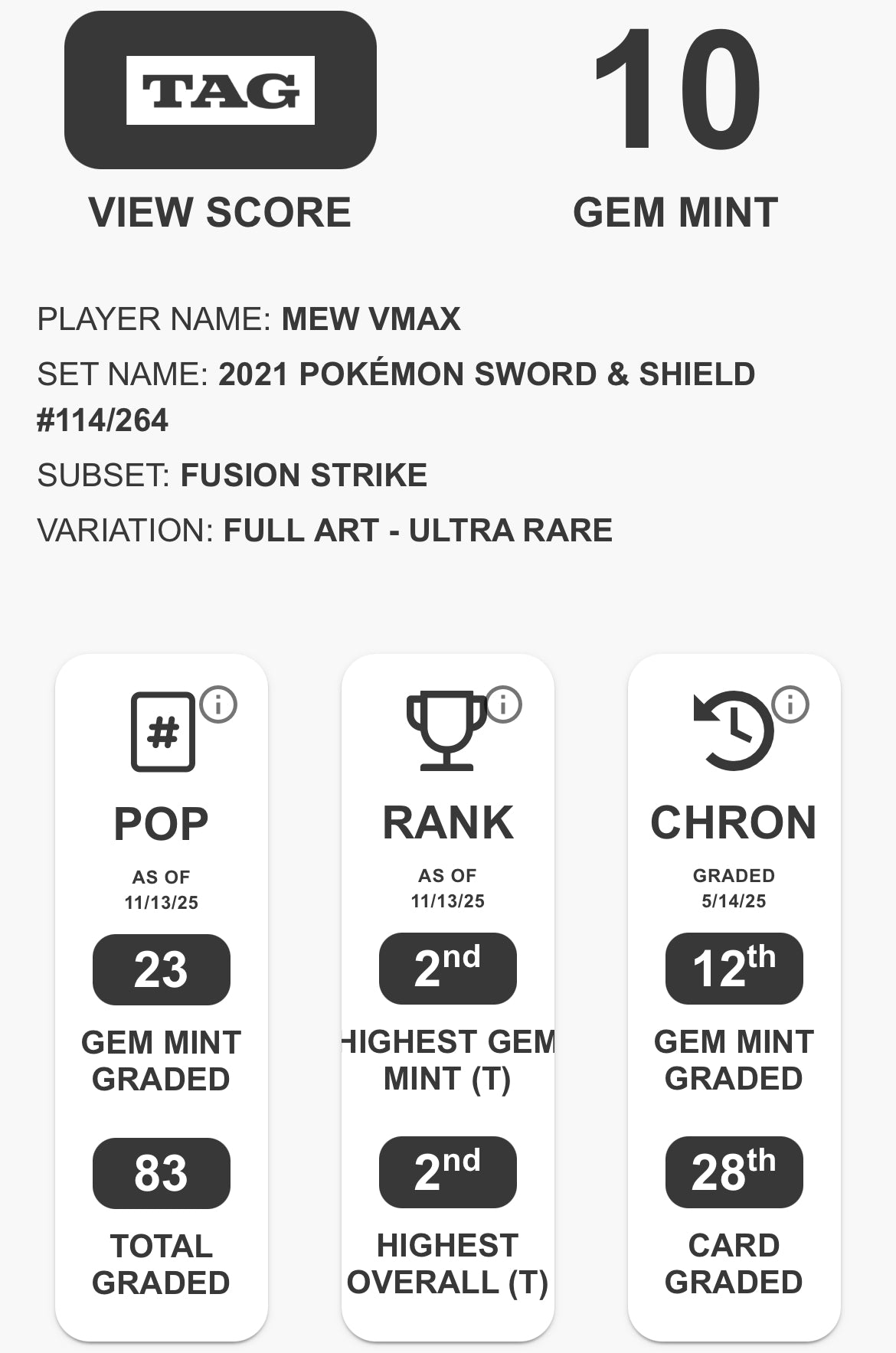Show info about the RANK card

pyautogui.click(x=503, y=704)
